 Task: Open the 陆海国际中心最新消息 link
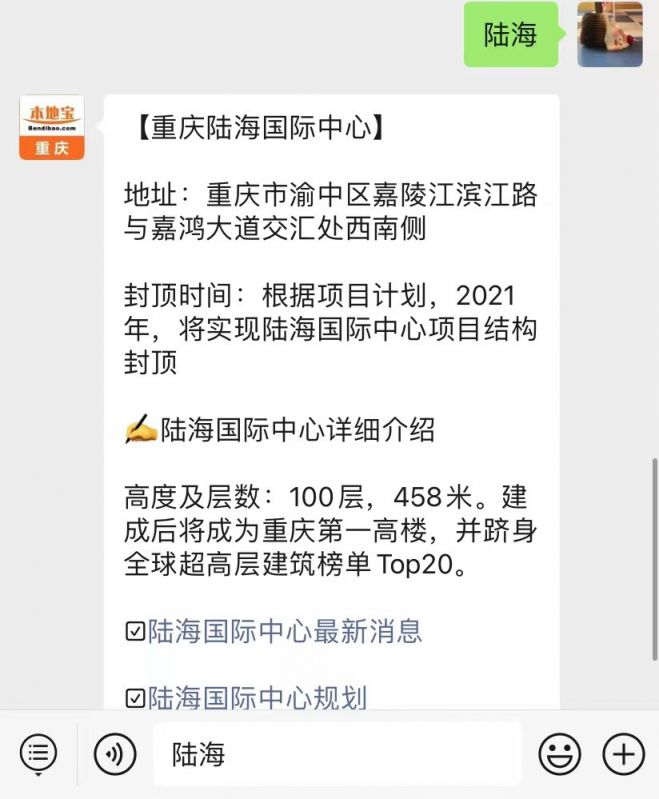284,631
